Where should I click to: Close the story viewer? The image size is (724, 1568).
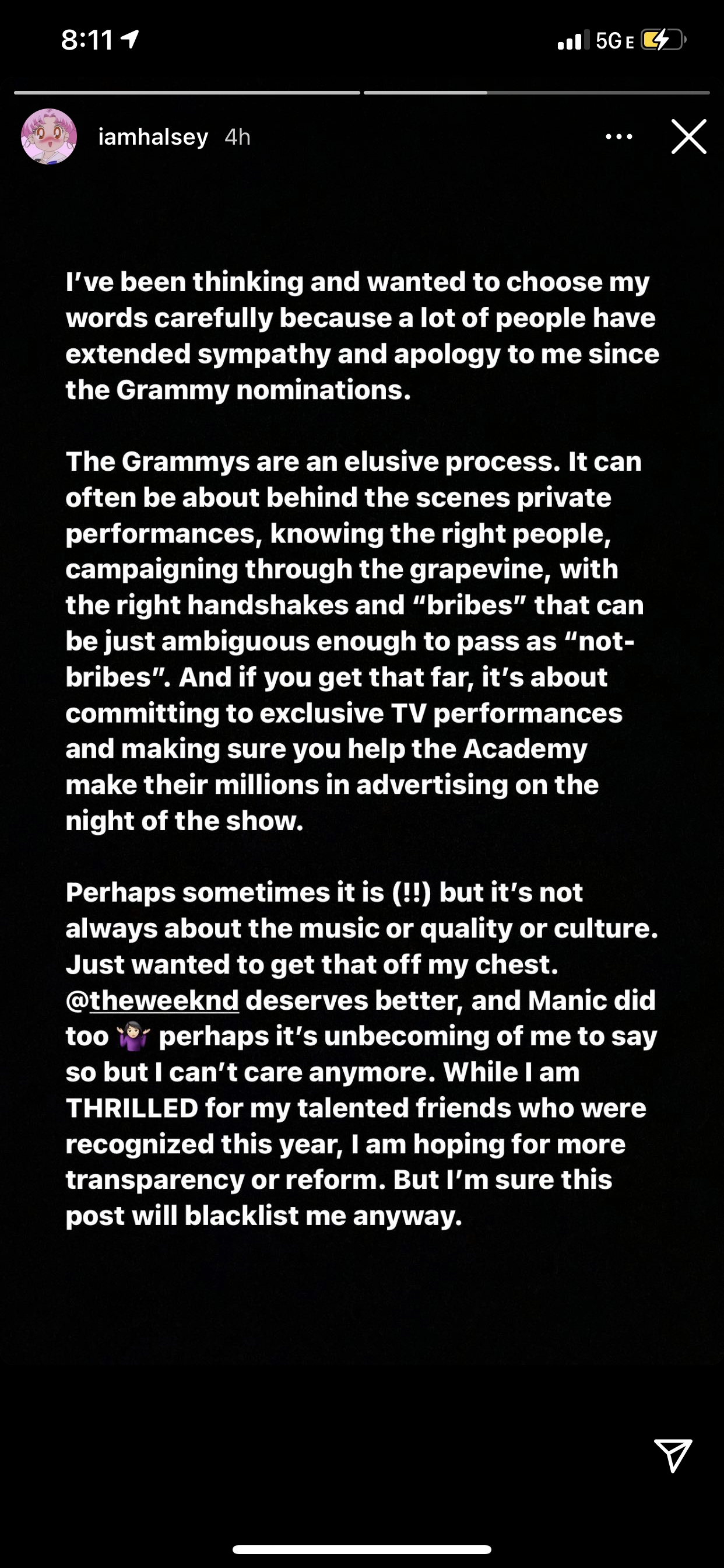point(688,136)
